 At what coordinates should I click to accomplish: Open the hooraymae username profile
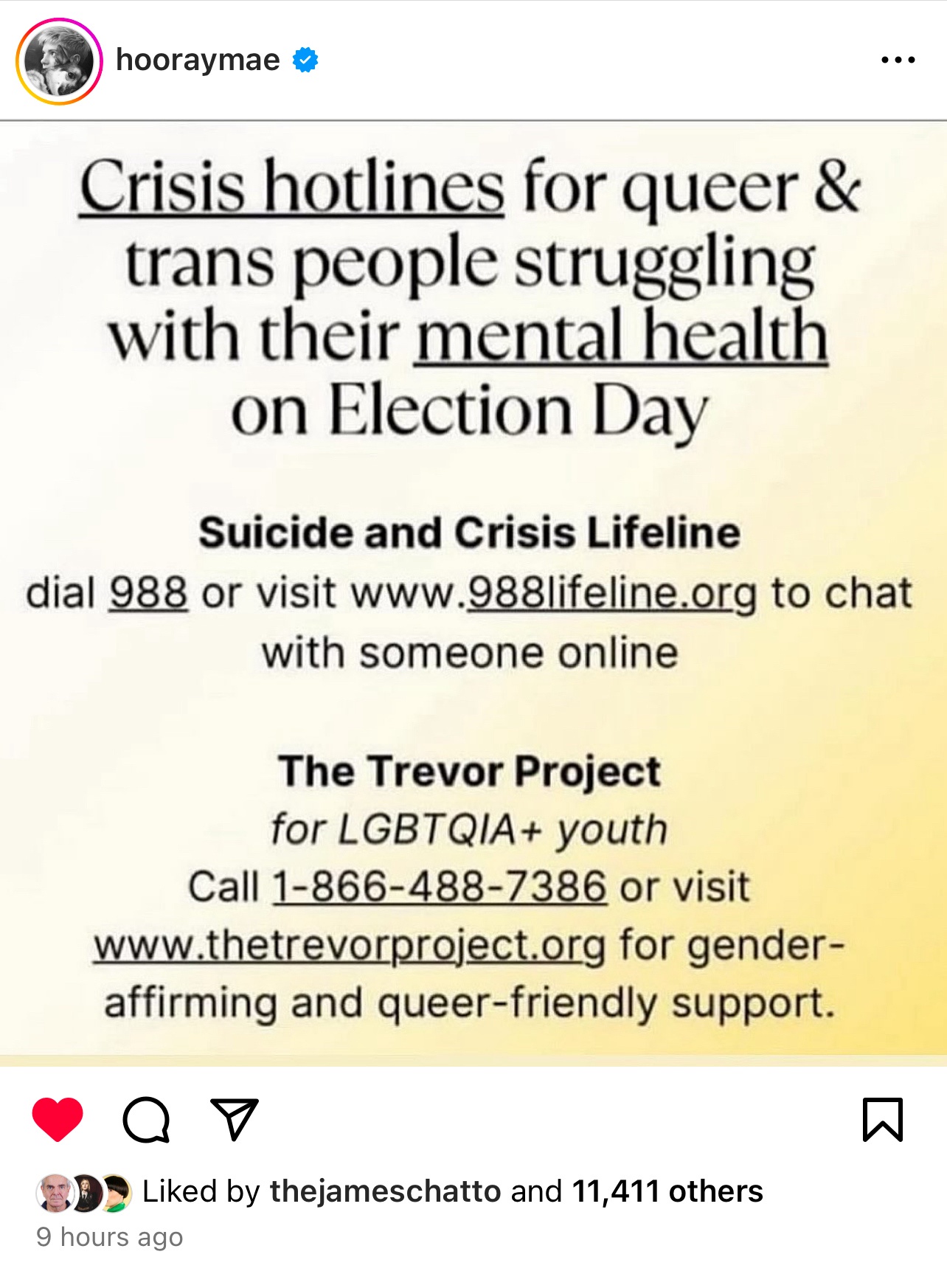pos(198,60)
